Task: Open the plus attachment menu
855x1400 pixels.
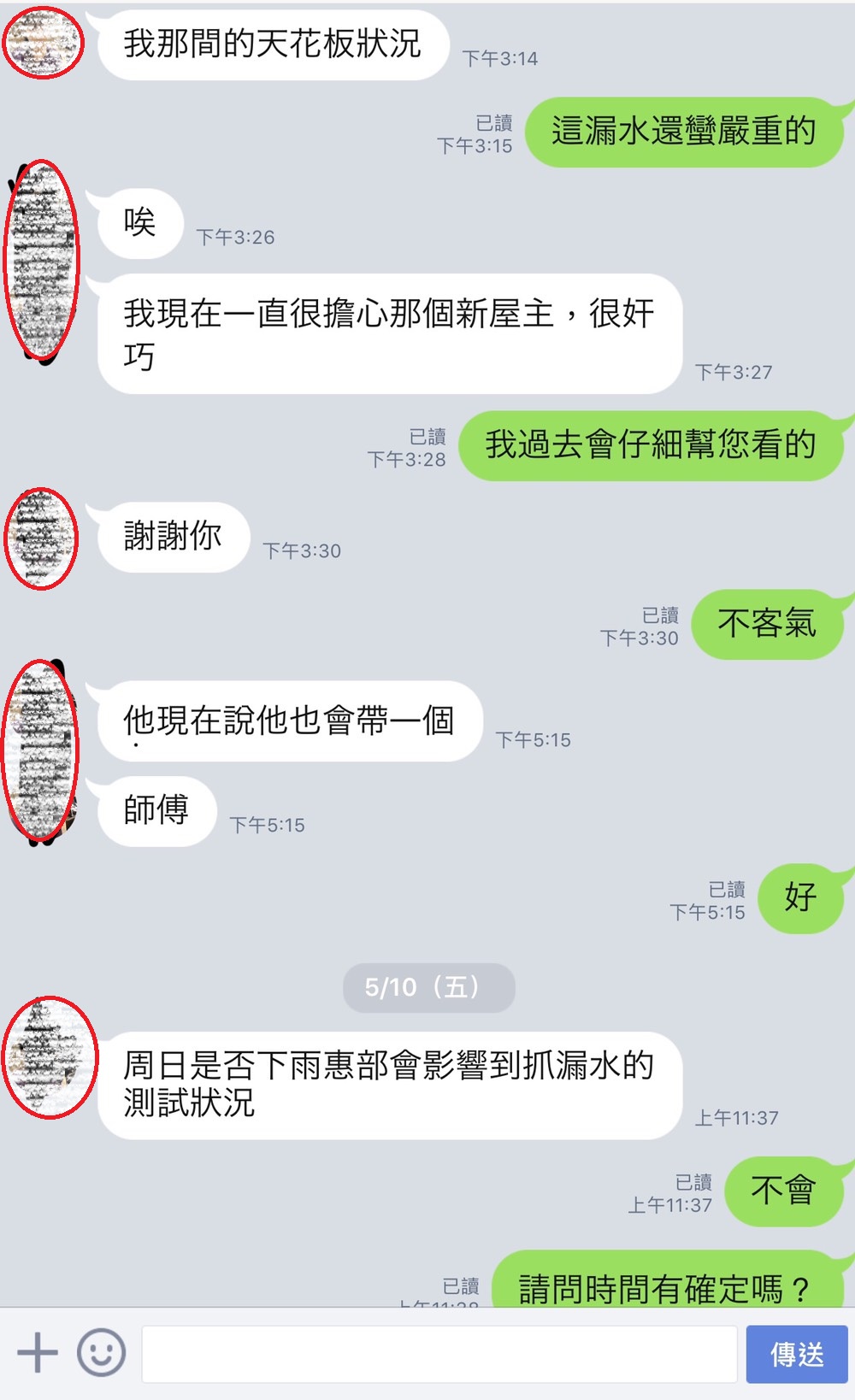Action: point(38,1353)
